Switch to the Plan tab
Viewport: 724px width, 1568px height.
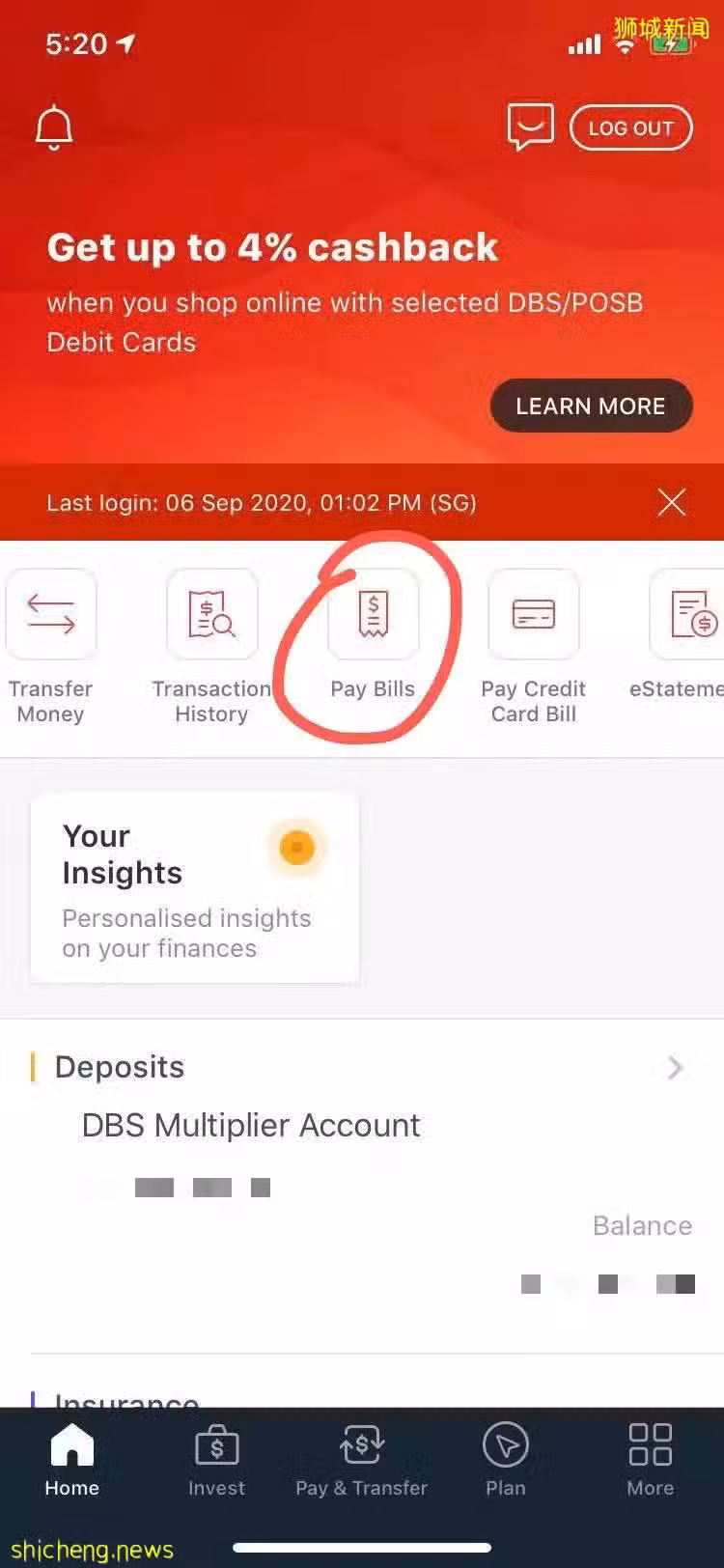[506, 1460]
